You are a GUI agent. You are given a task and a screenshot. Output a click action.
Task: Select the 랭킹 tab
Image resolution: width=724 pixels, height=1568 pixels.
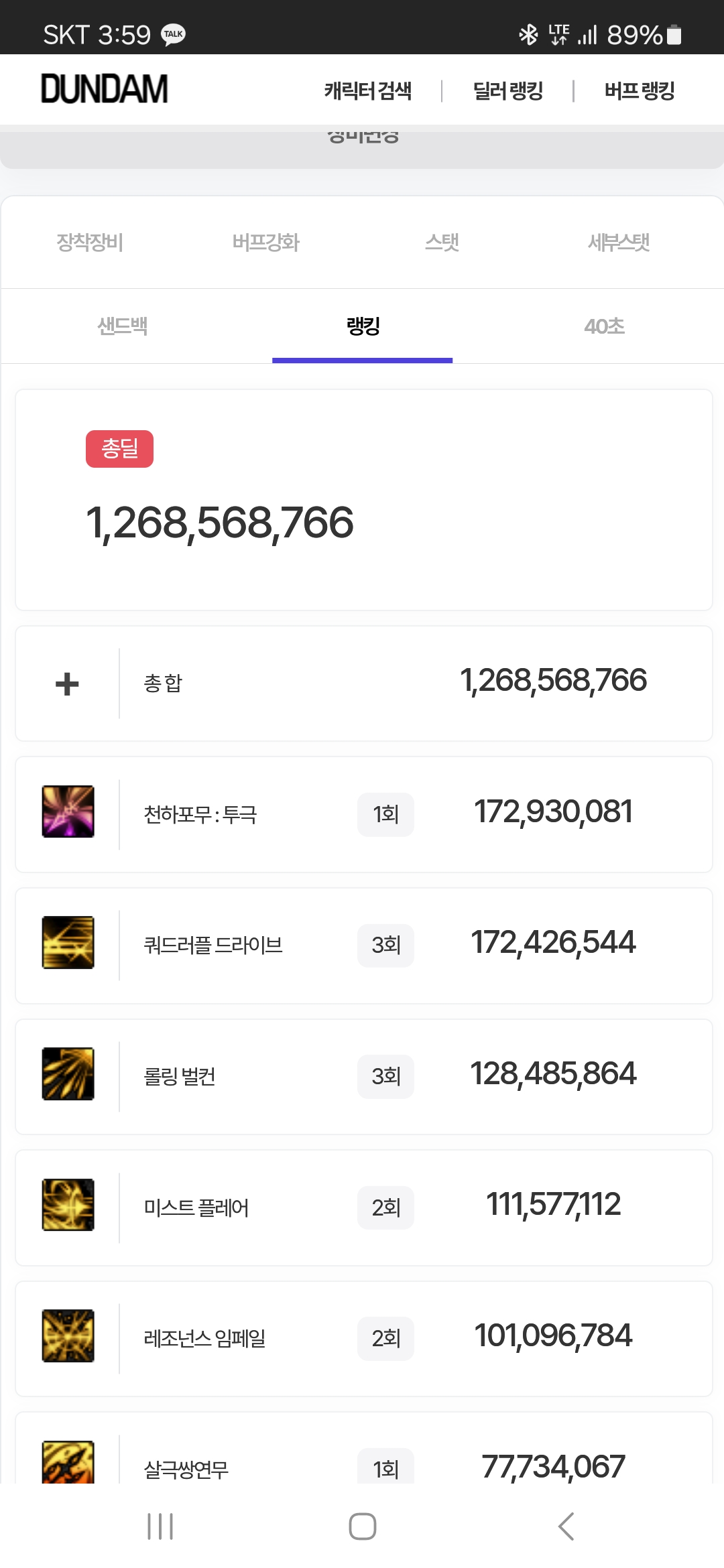click(x=363, y=326)
